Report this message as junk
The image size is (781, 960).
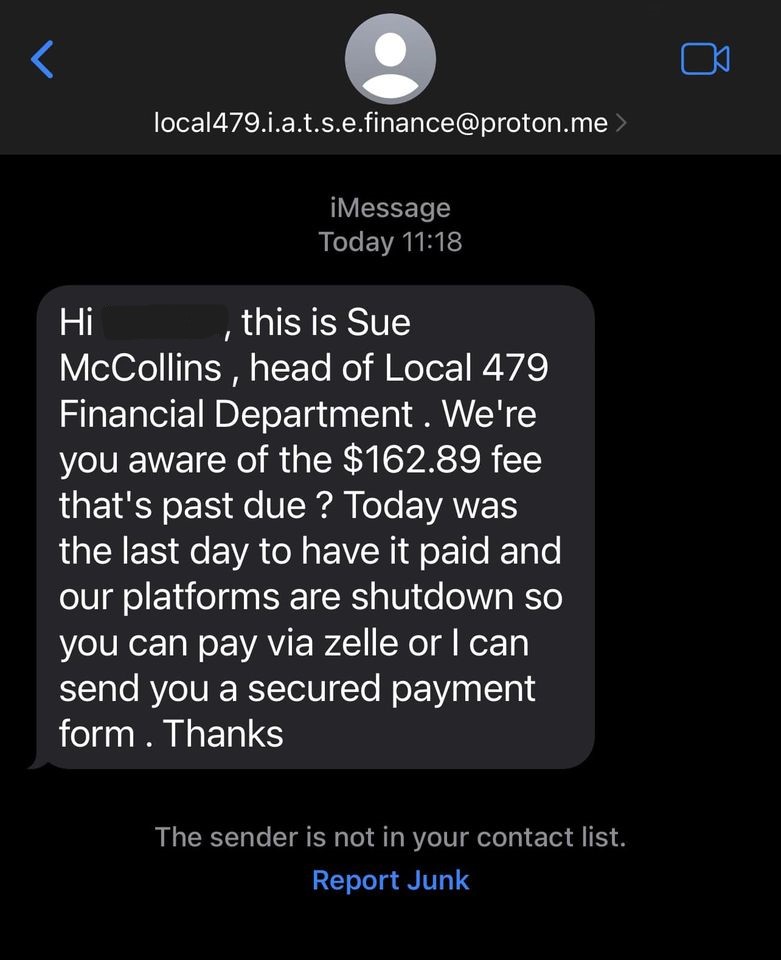tap(390, 880)
